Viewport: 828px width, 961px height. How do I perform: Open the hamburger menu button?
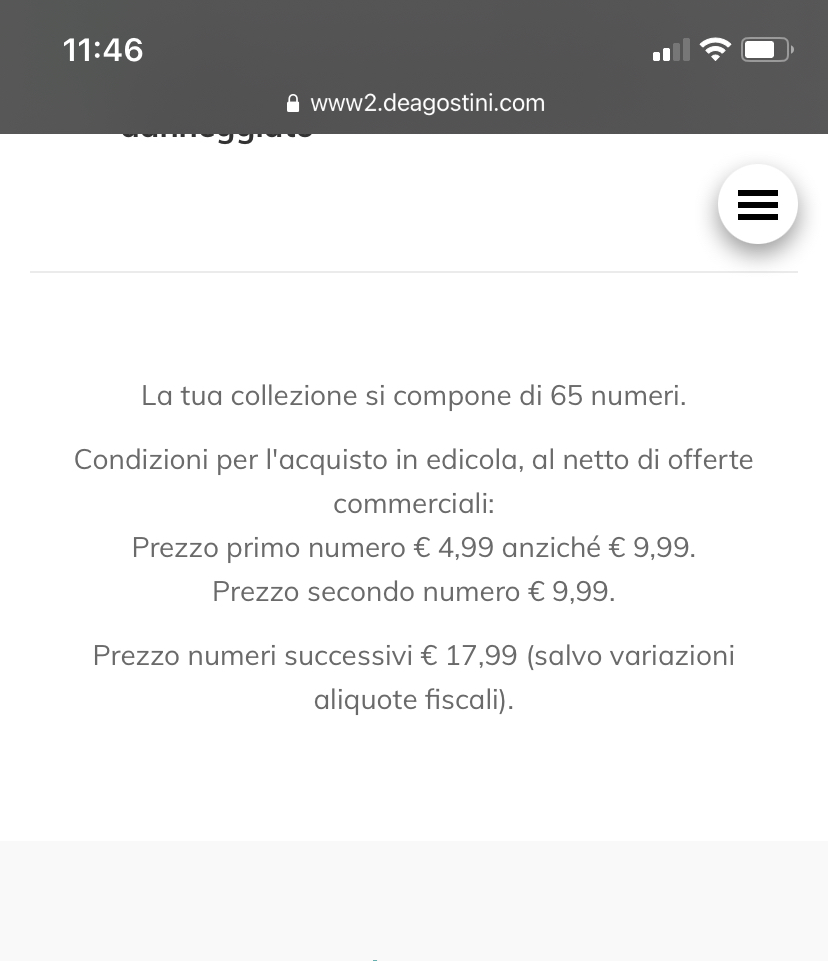point(757,204)
